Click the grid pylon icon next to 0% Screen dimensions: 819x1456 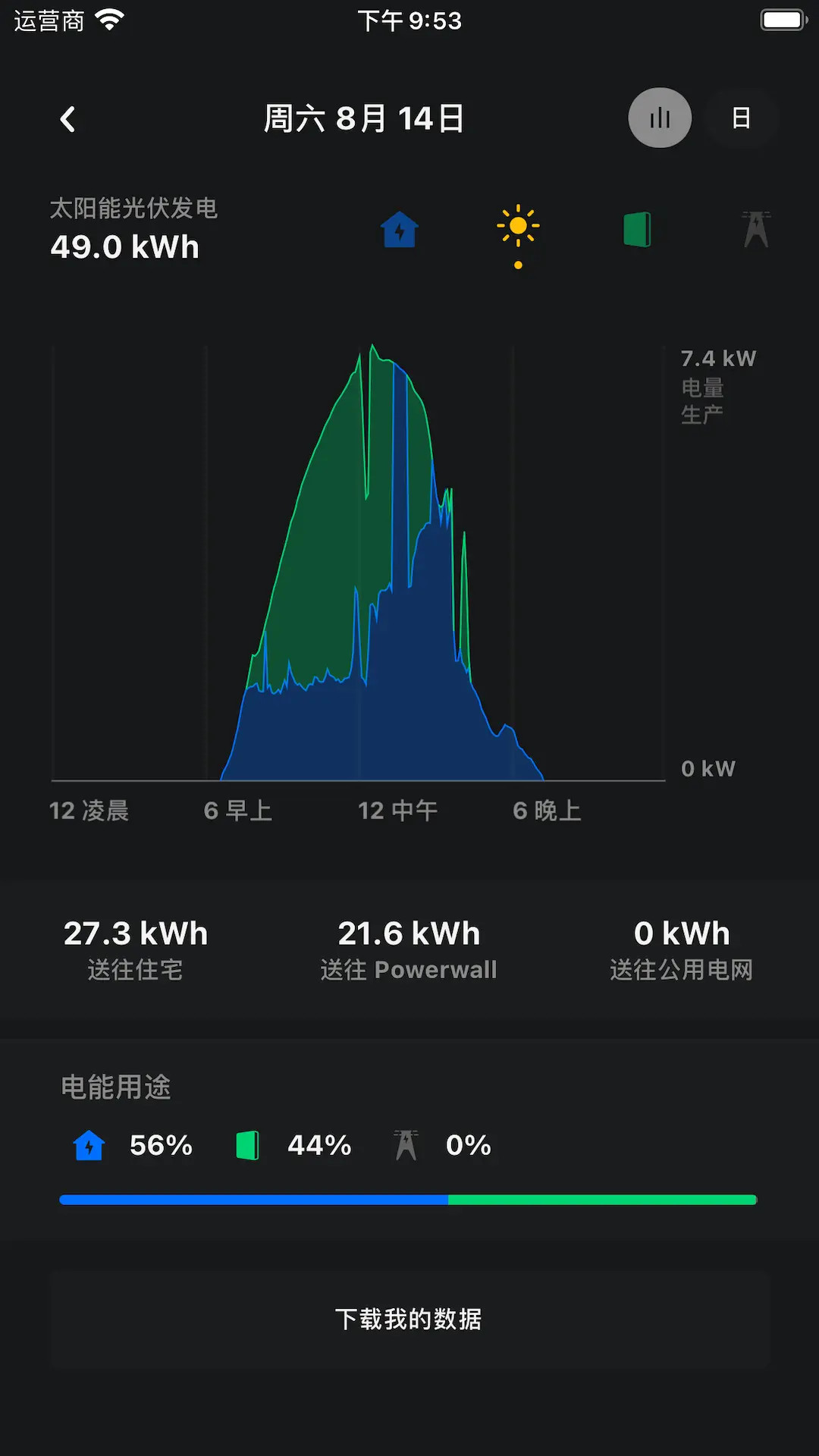[406, 1145]
